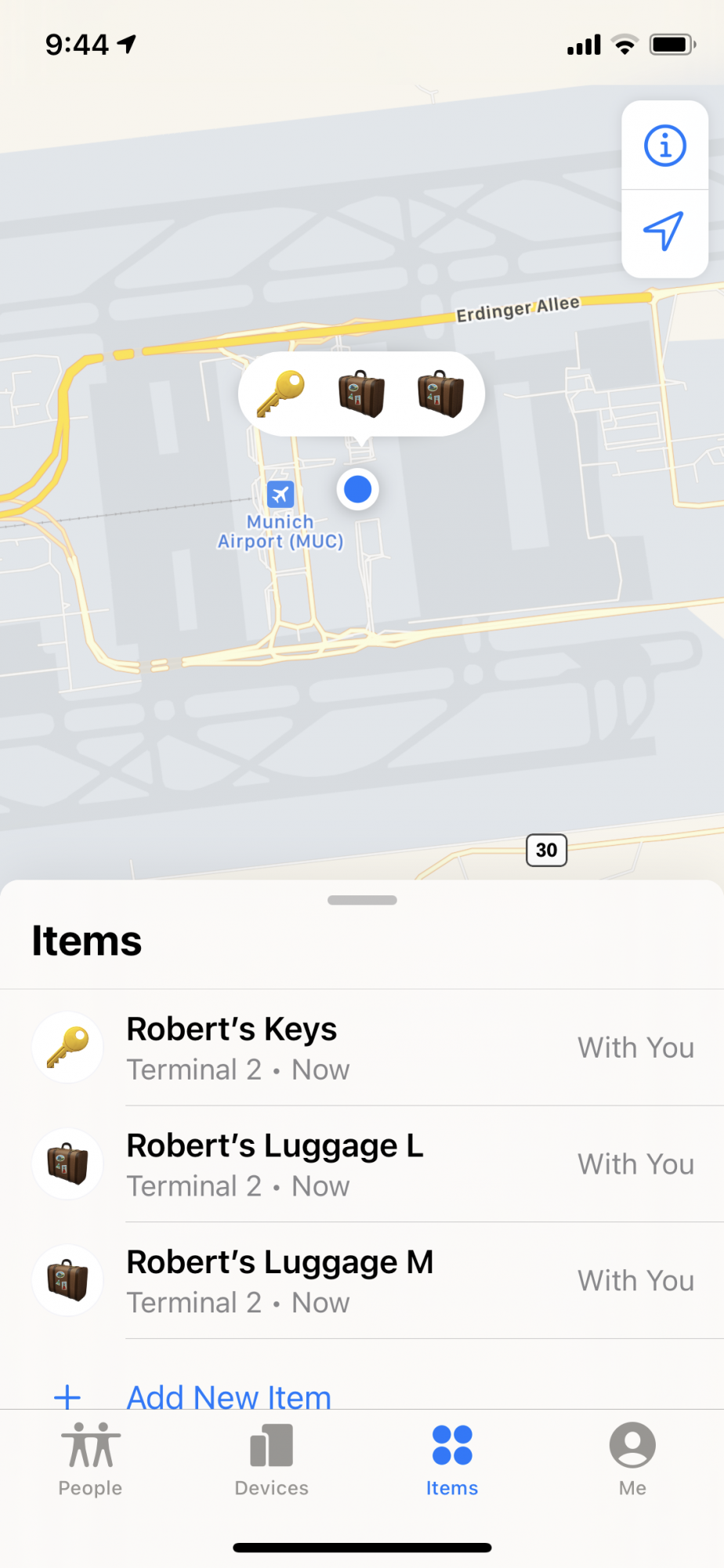Select Robert's Luggage L from the list
The height and width of the screenshot is (1568, 724).
pos(362,1164)
